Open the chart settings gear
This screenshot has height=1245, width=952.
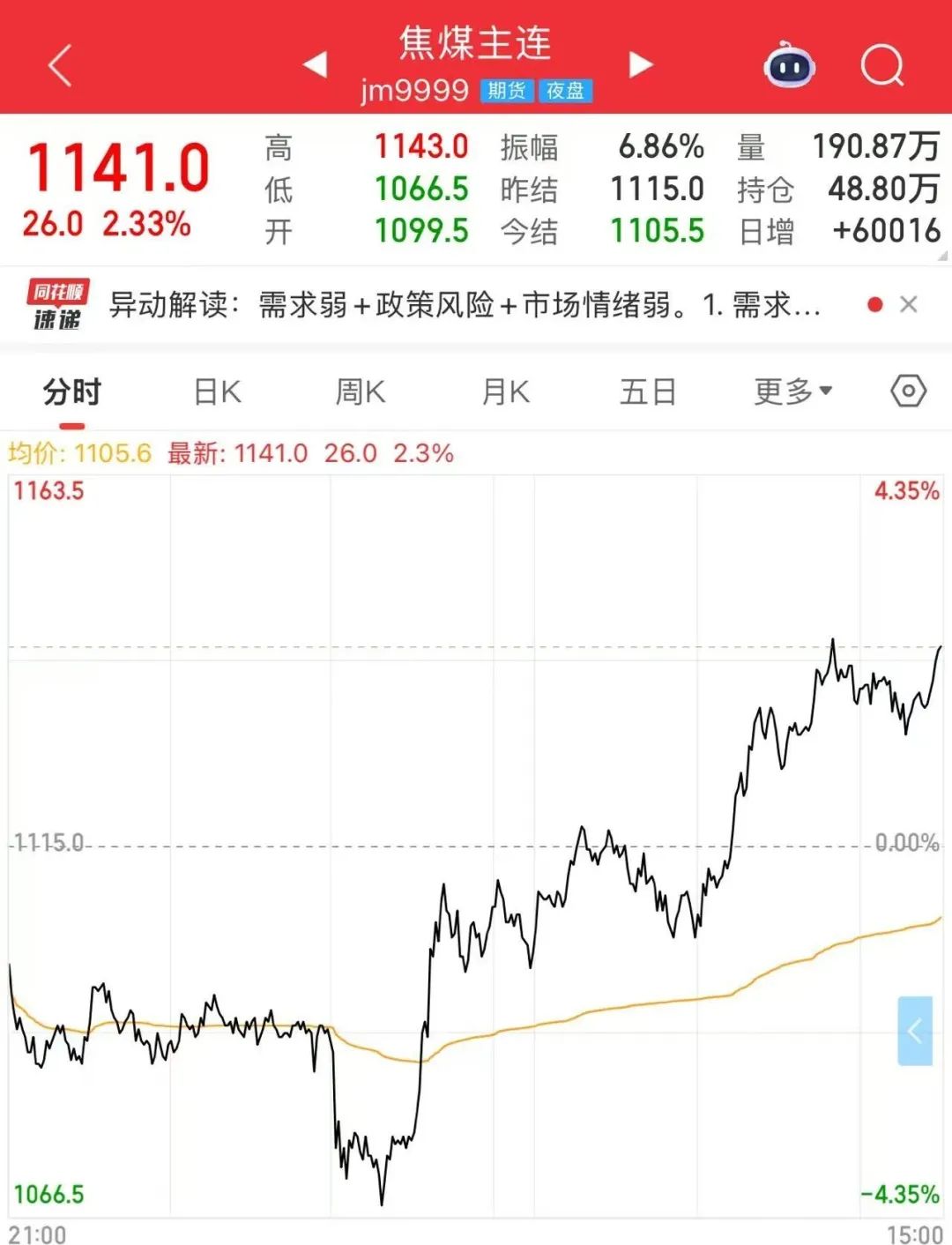tap(906, 391)
